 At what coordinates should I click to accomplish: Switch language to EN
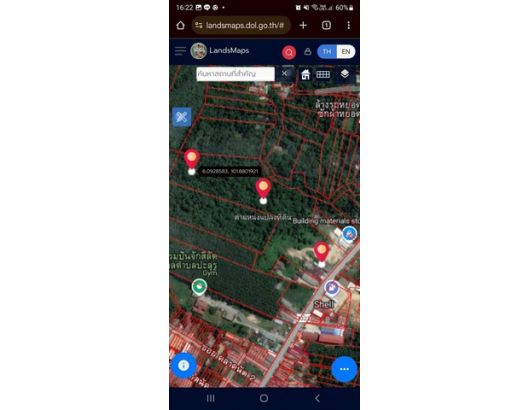346,52
